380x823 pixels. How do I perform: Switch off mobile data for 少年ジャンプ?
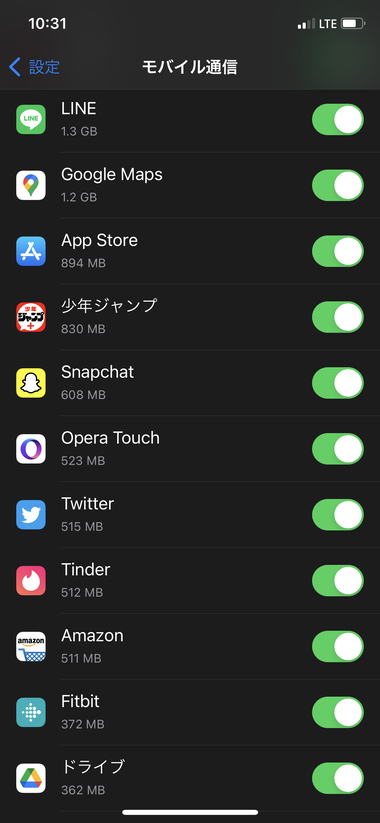338,317
